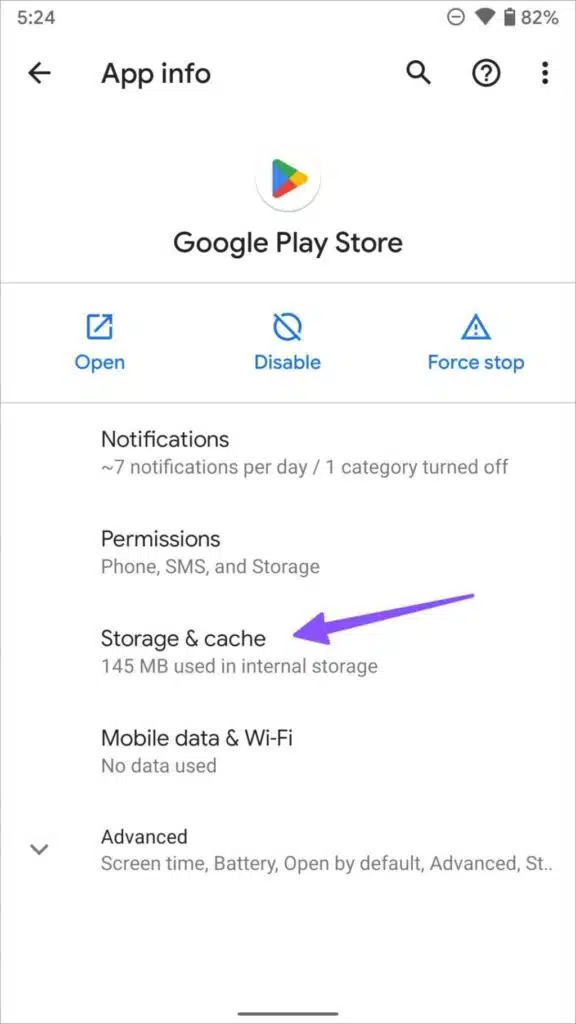The height and width of the screenshot is (1024, 576).
Task: Tap Open to launch Play Store
Action: point(100,342)
